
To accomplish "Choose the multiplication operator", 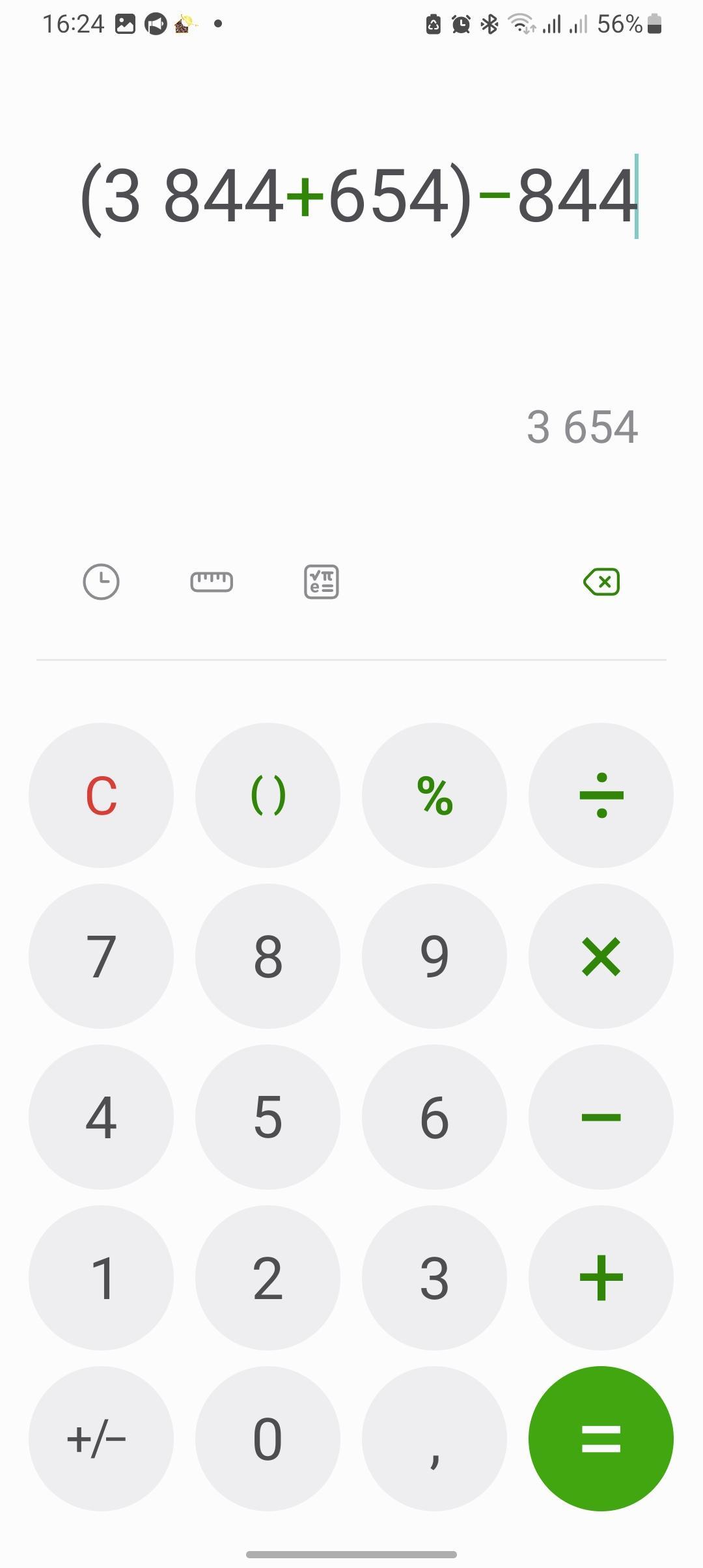I will click(601, 956).
